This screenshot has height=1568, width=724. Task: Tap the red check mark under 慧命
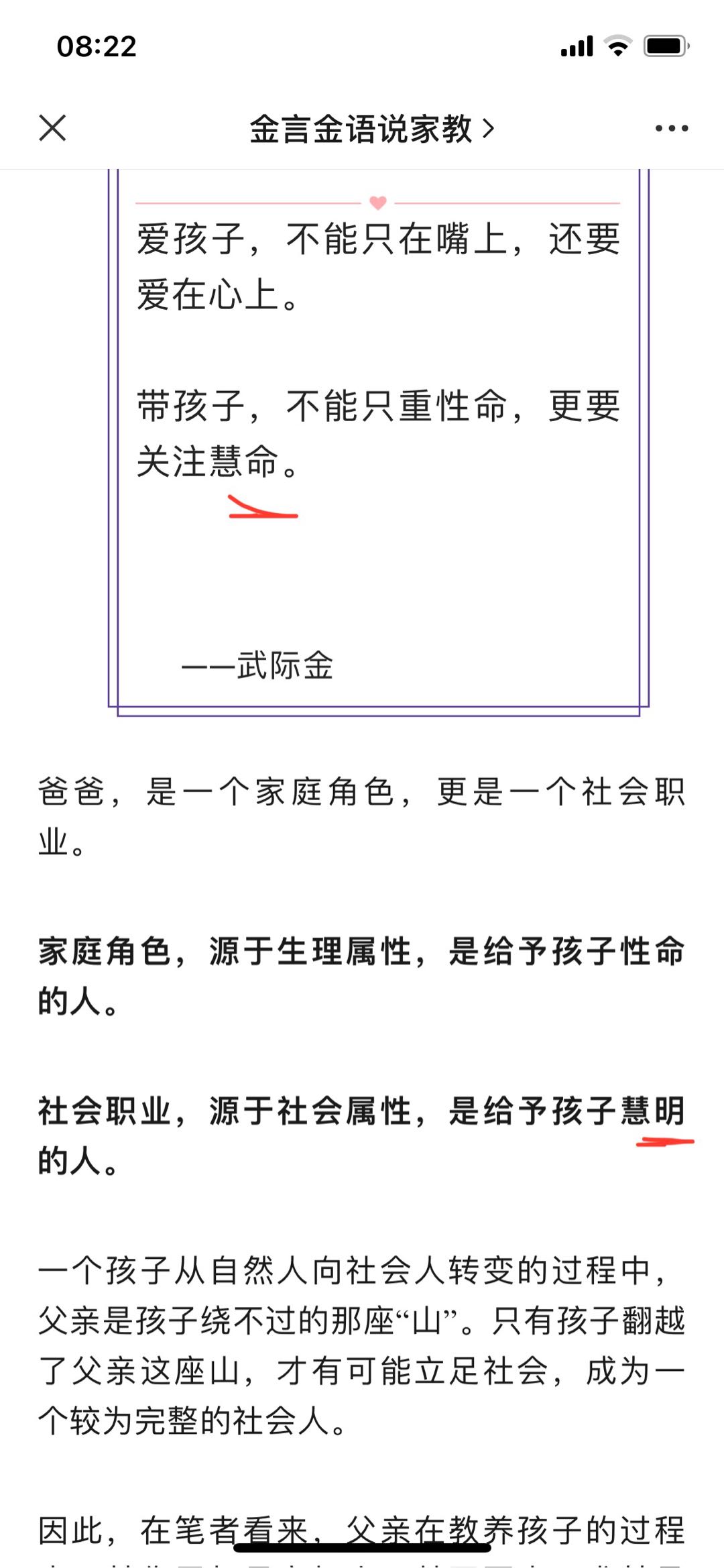261,508
